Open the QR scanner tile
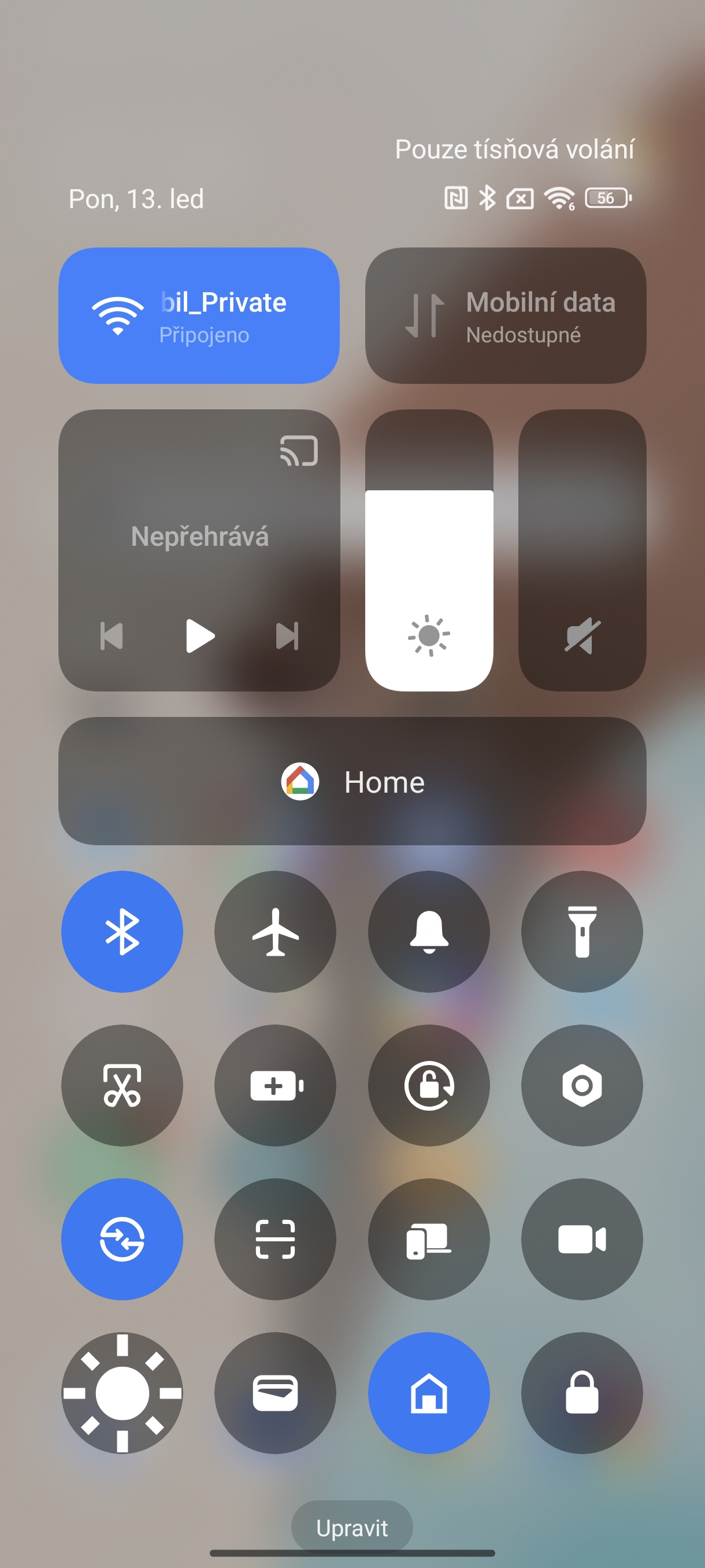 point(276,1239)
